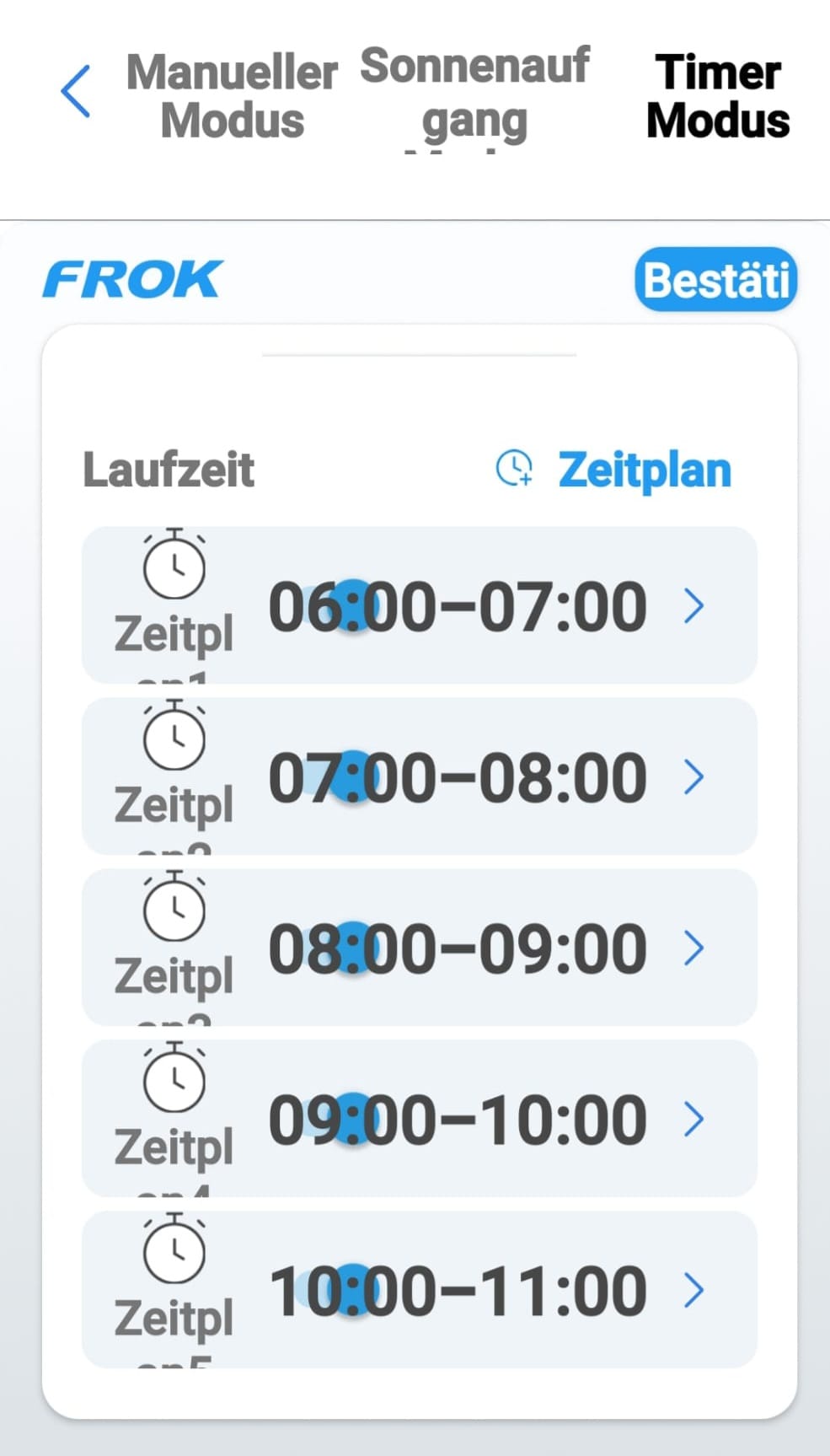Edit the 10:00–11:00 schedule entry
This screenshot has width=830, height=1456.
tap(419, 1290)
